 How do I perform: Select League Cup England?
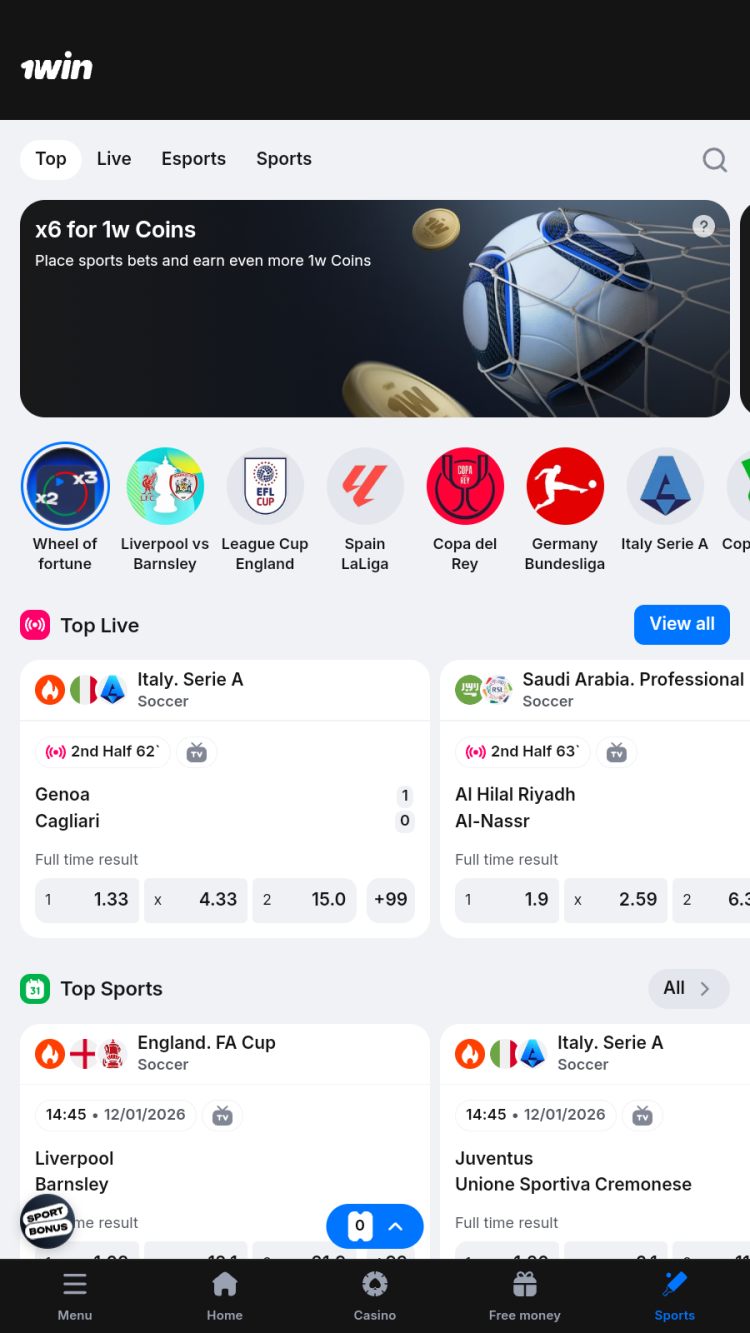click(x=265, y=487)
